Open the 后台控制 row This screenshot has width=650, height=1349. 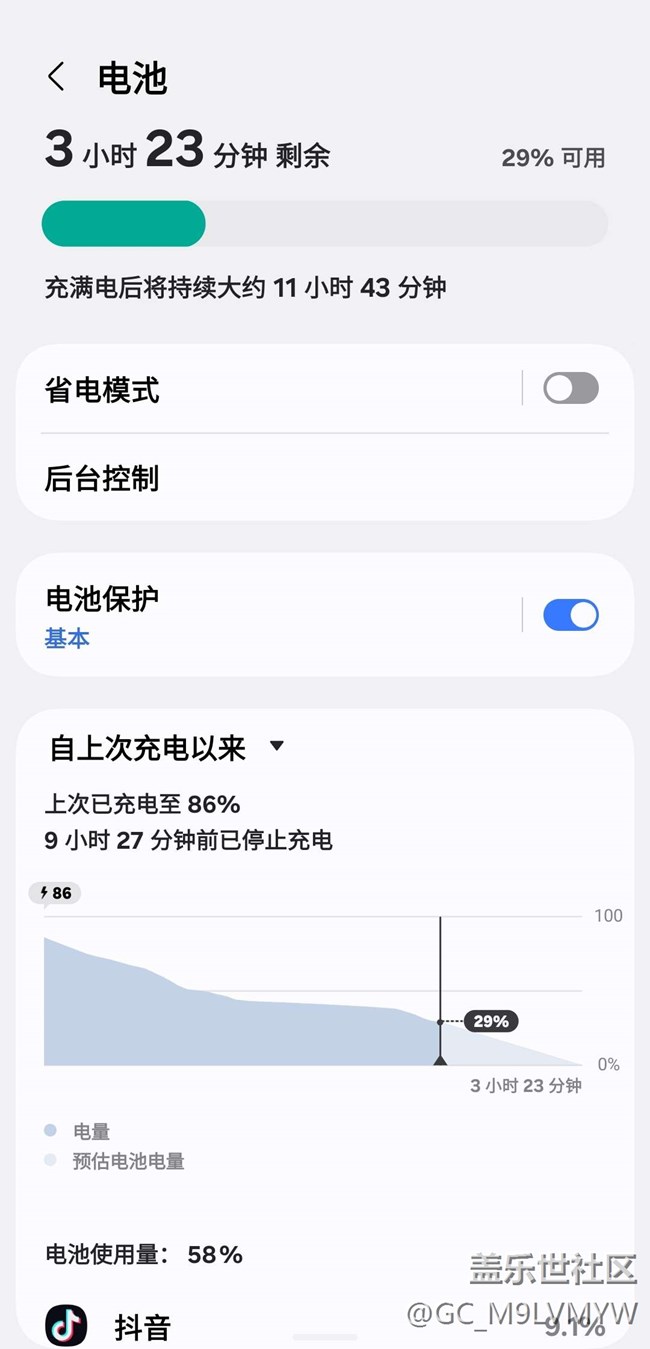325,478
